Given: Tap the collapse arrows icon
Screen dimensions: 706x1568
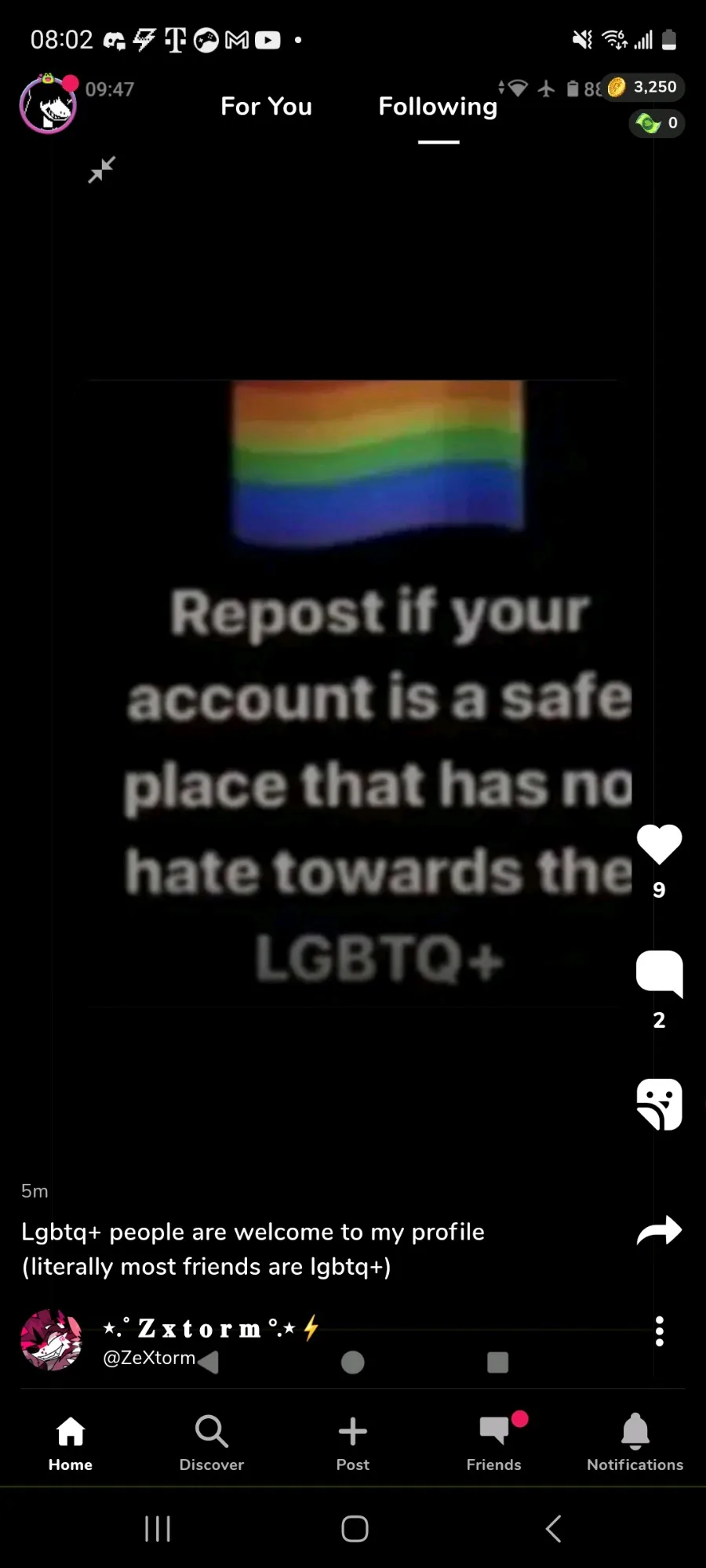Looking at the screenshot, I should [102, 169].
